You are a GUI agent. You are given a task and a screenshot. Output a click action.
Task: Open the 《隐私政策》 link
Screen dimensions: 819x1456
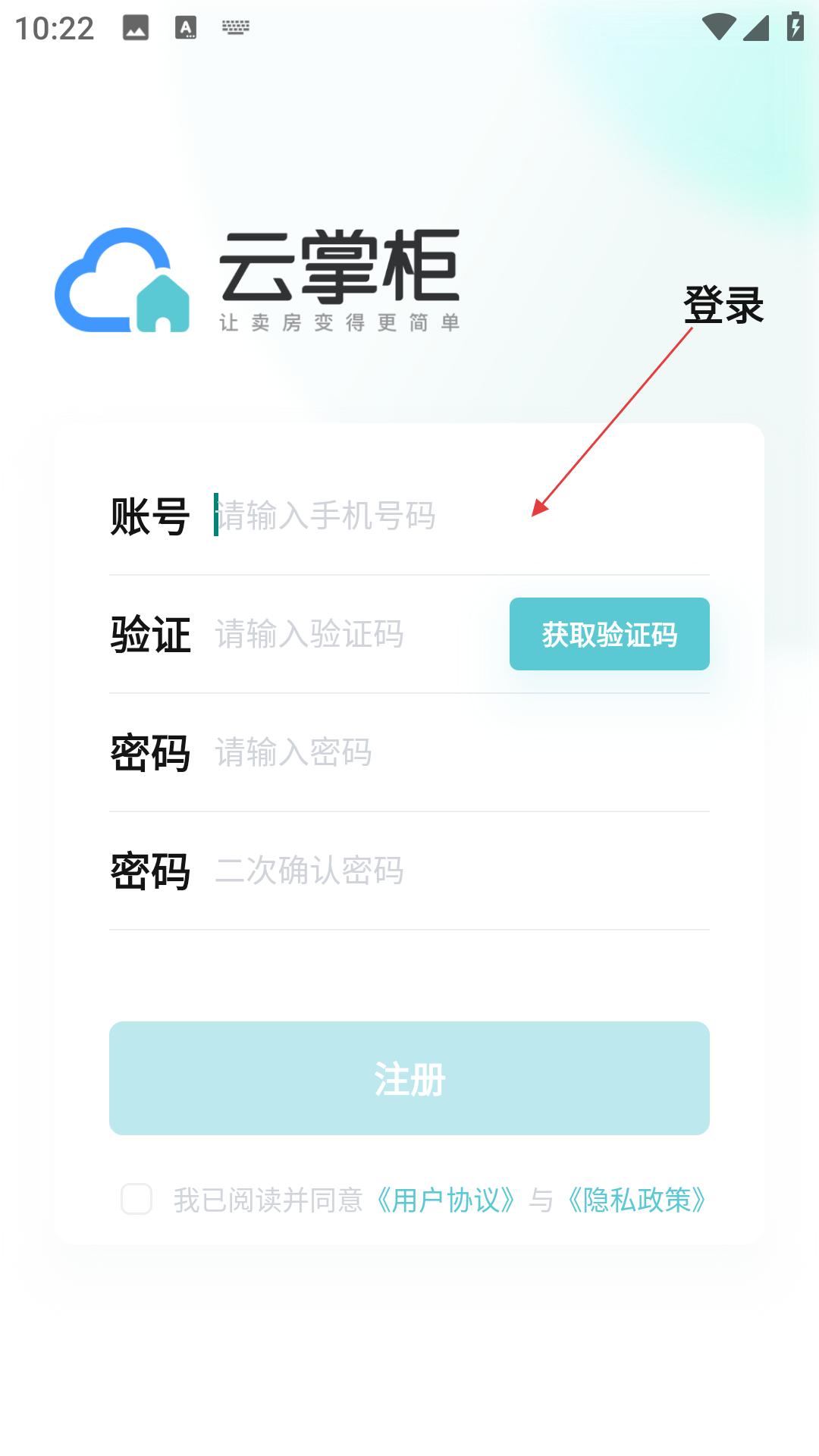(637, 1200)
